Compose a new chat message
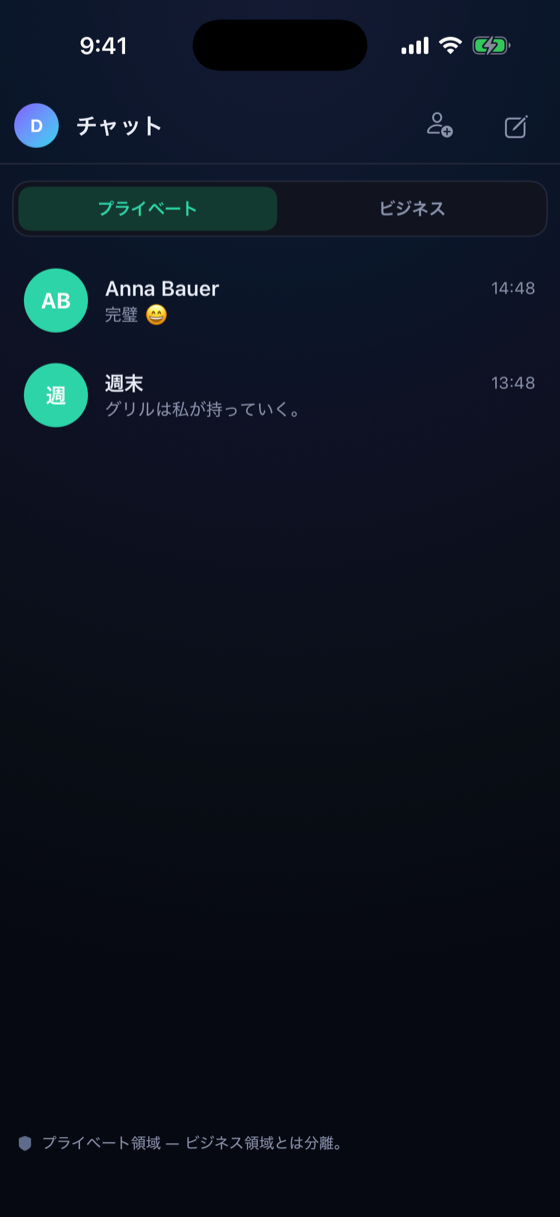Image resolution: width=560 pixels, height=1217 pixels. point(516,126)
